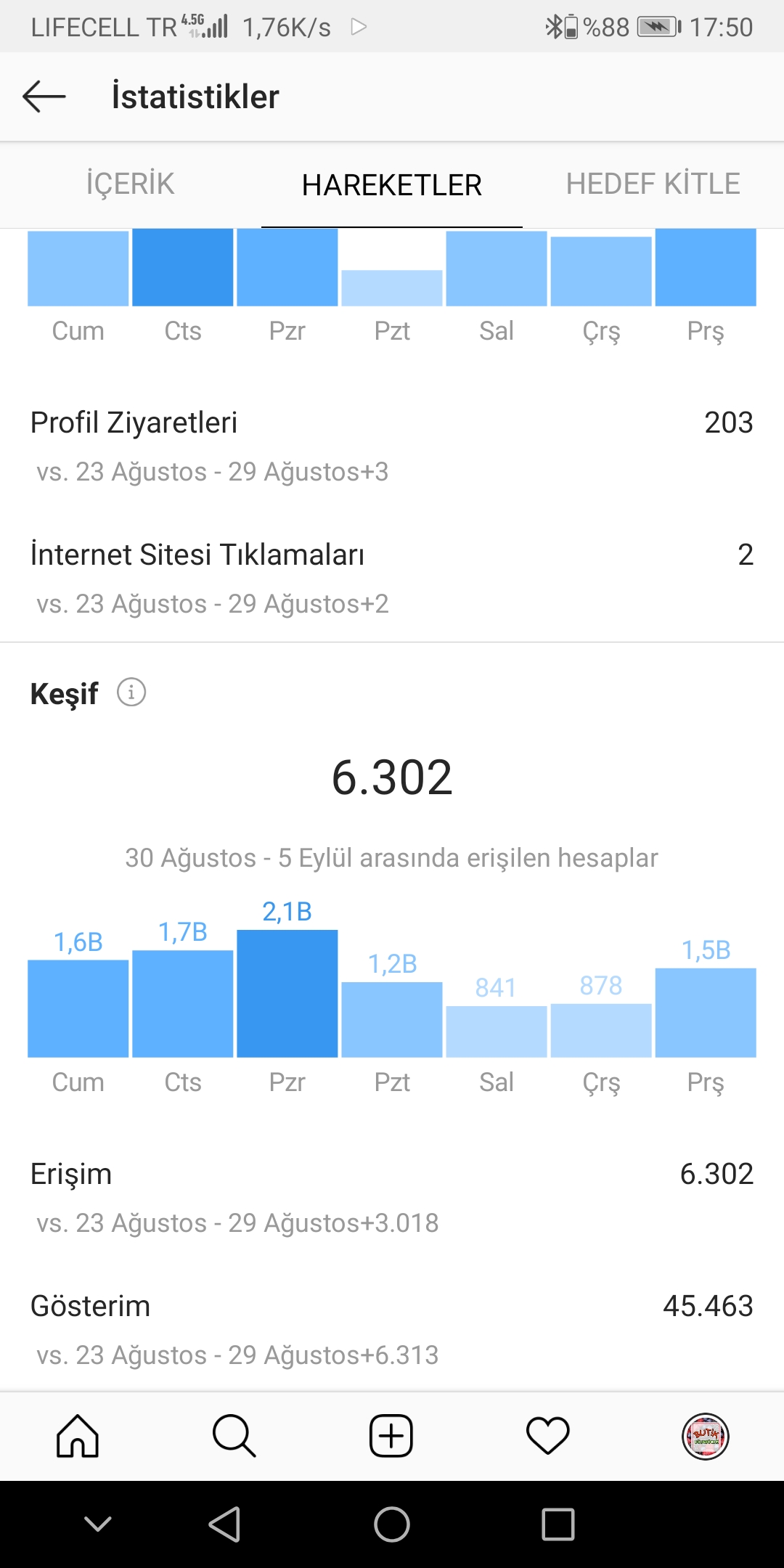784x1568 pixels.
Task: Open the search and explore tab
Action: [234, 1436]
